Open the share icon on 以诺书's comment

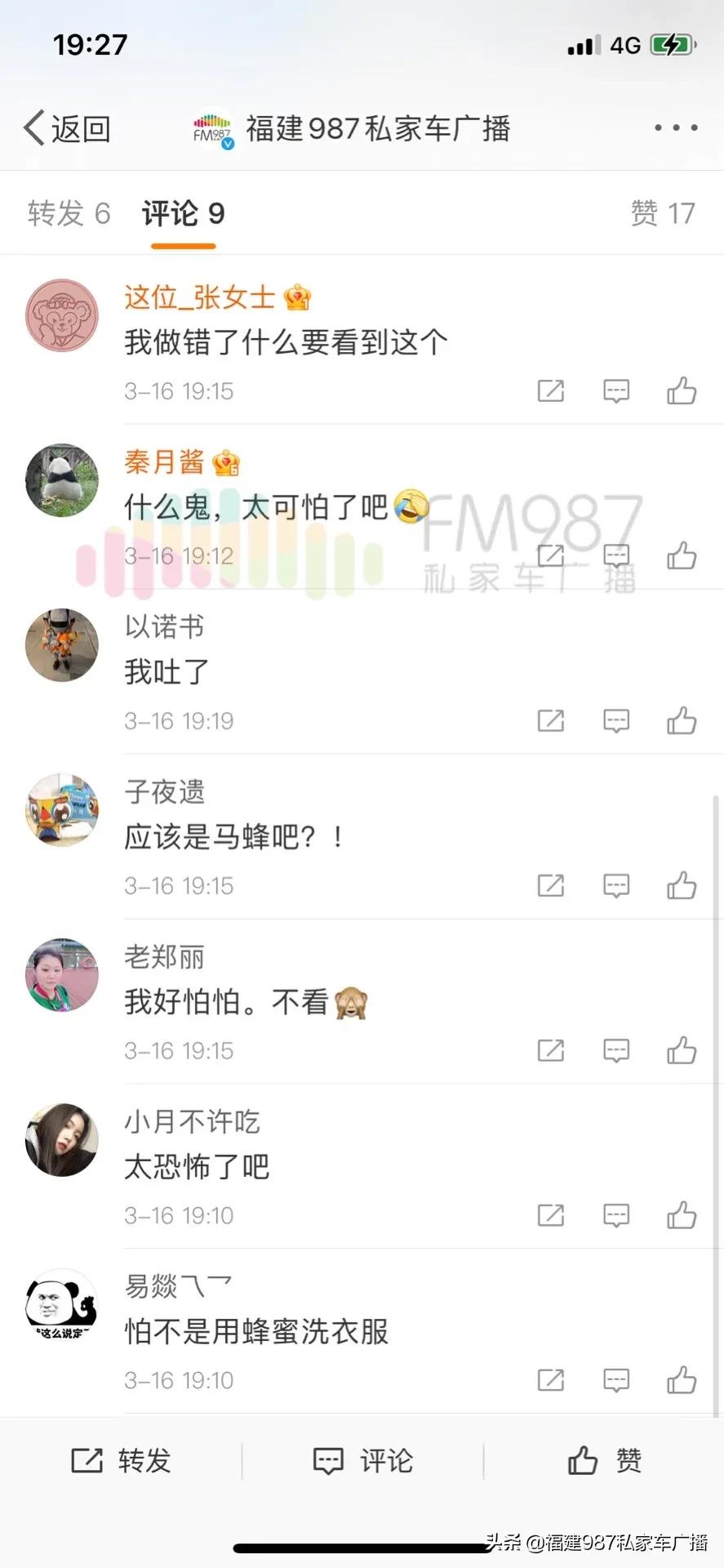tap(551, 720)
